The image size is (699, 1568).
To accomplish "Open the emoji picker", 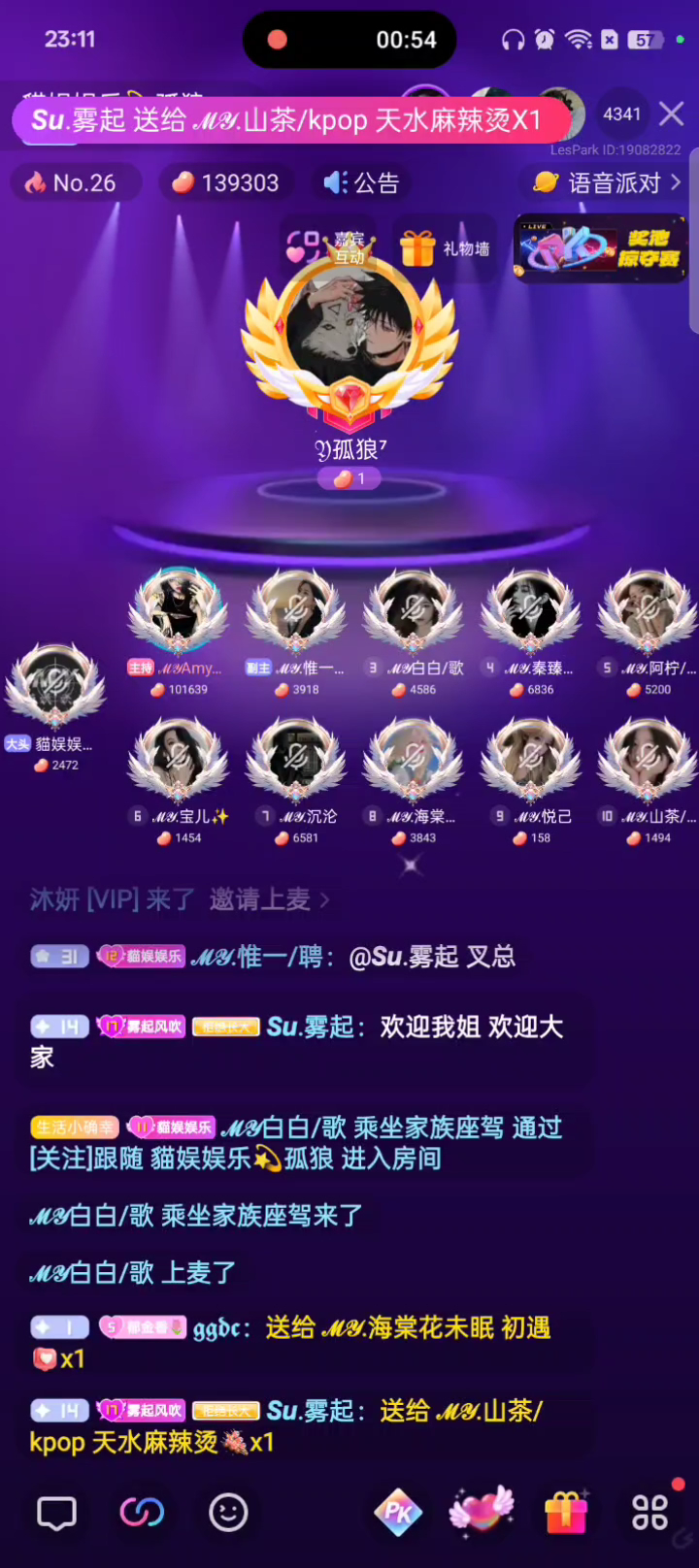I will 228,1513.
